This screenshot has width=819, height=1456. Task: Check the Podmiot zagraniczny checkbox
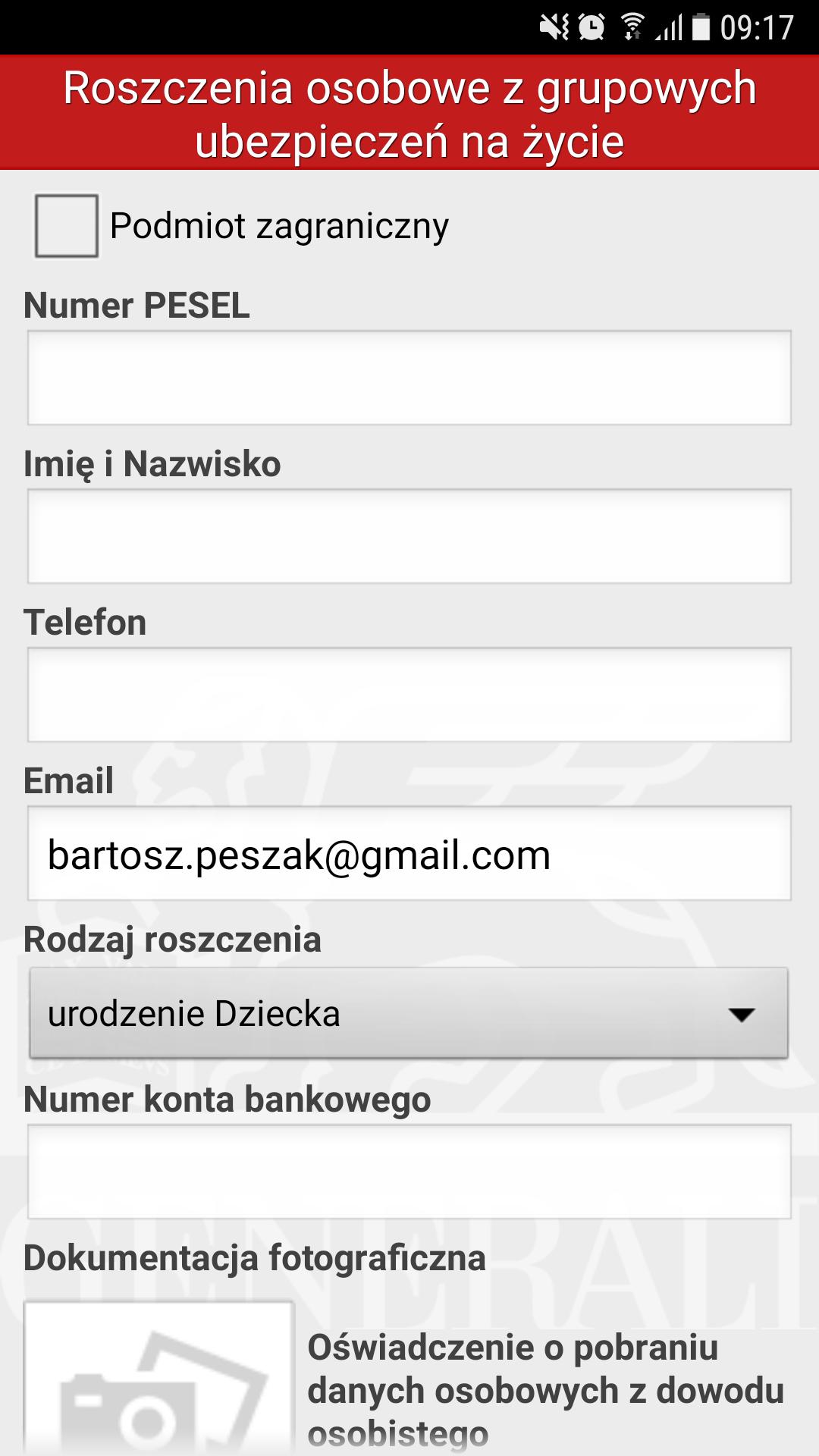click(x=67, y=226)
